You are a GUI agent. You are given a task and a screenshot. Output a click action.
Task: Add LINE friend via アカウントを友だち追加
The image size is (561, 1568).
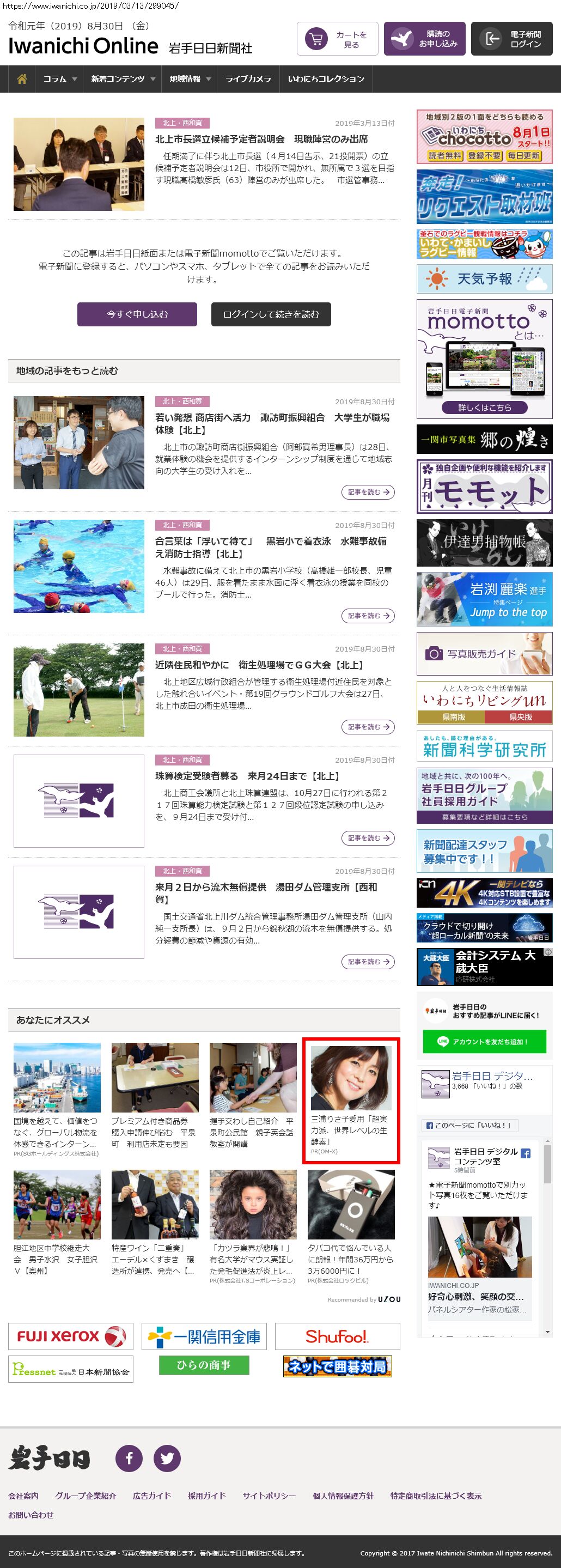coord(484,1042)
